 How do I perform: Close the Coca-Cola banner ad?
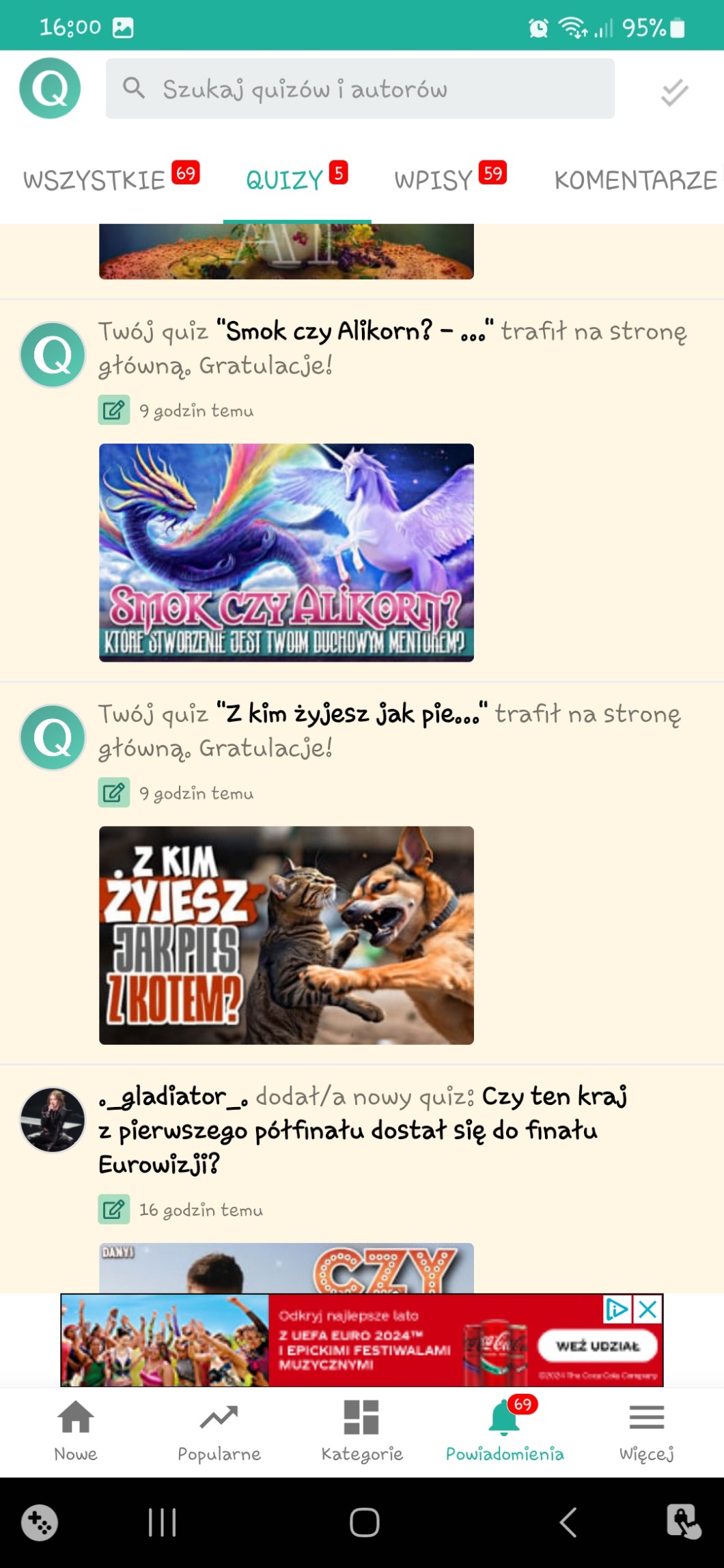pyautogui.click(x=648, y=1309)
